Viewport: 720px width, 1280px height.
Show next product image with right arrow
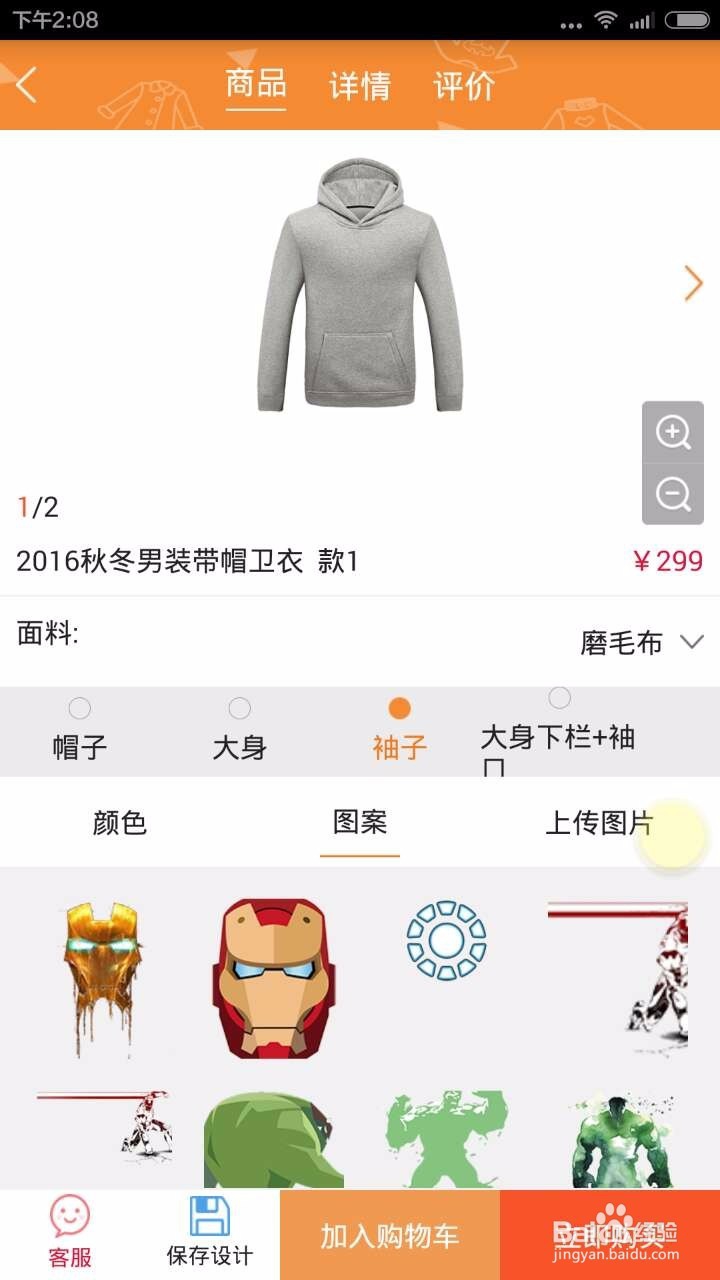point(693,283)
